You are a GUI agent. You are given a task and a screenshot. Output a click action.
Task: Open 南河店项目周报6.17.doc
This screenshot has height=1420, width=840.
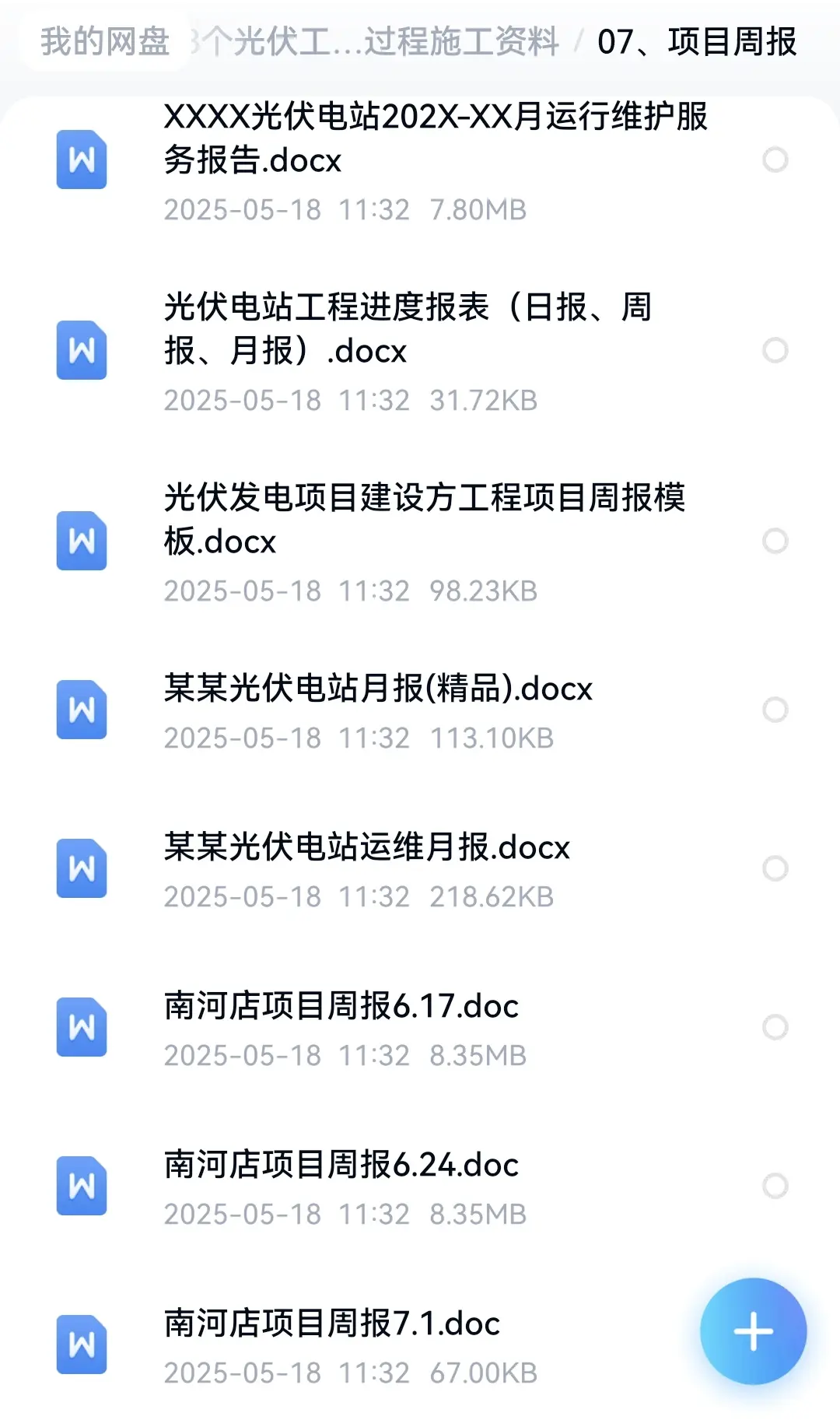pos(420,1028)
